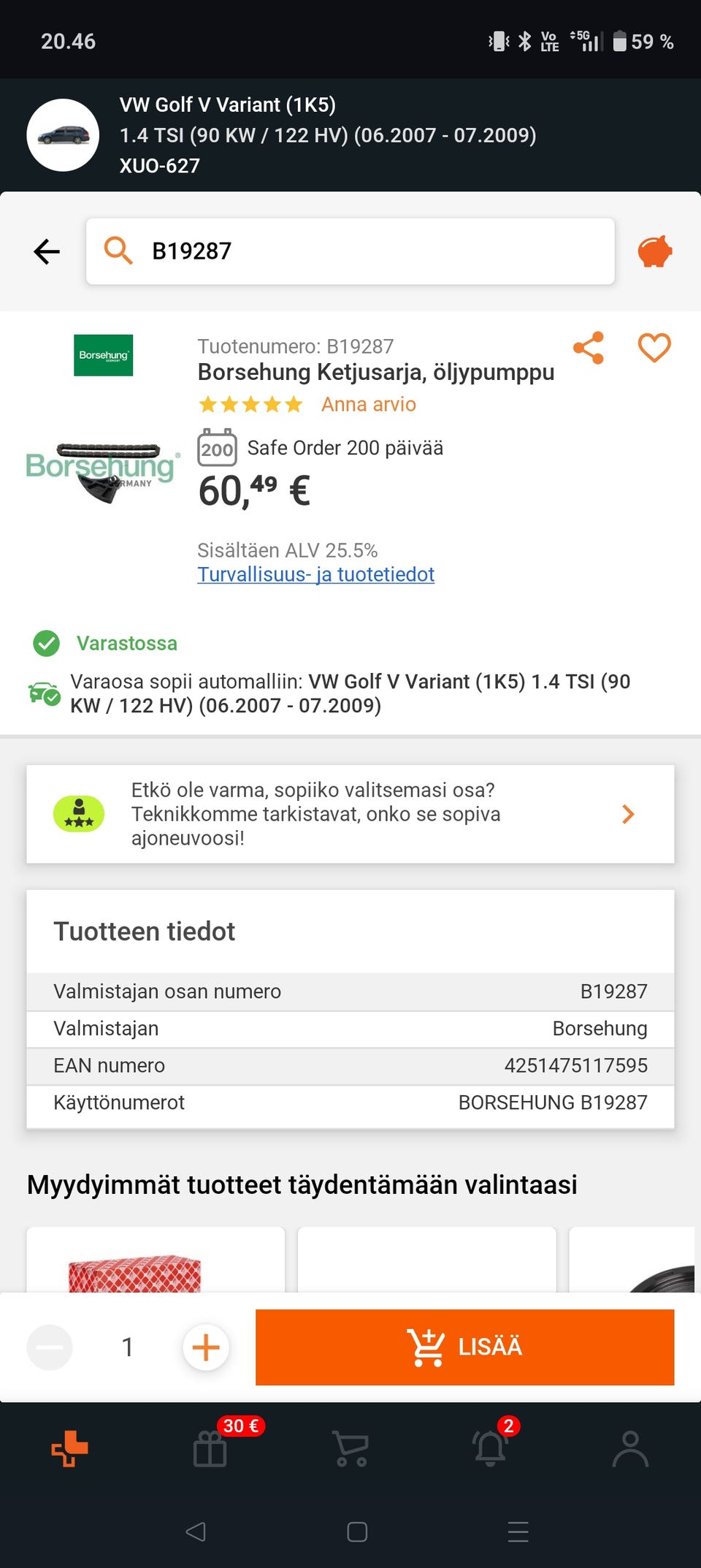Screen dimensions: 701x1568
Task: Switch to the shopping cart tab
Action: [350, 1448]
